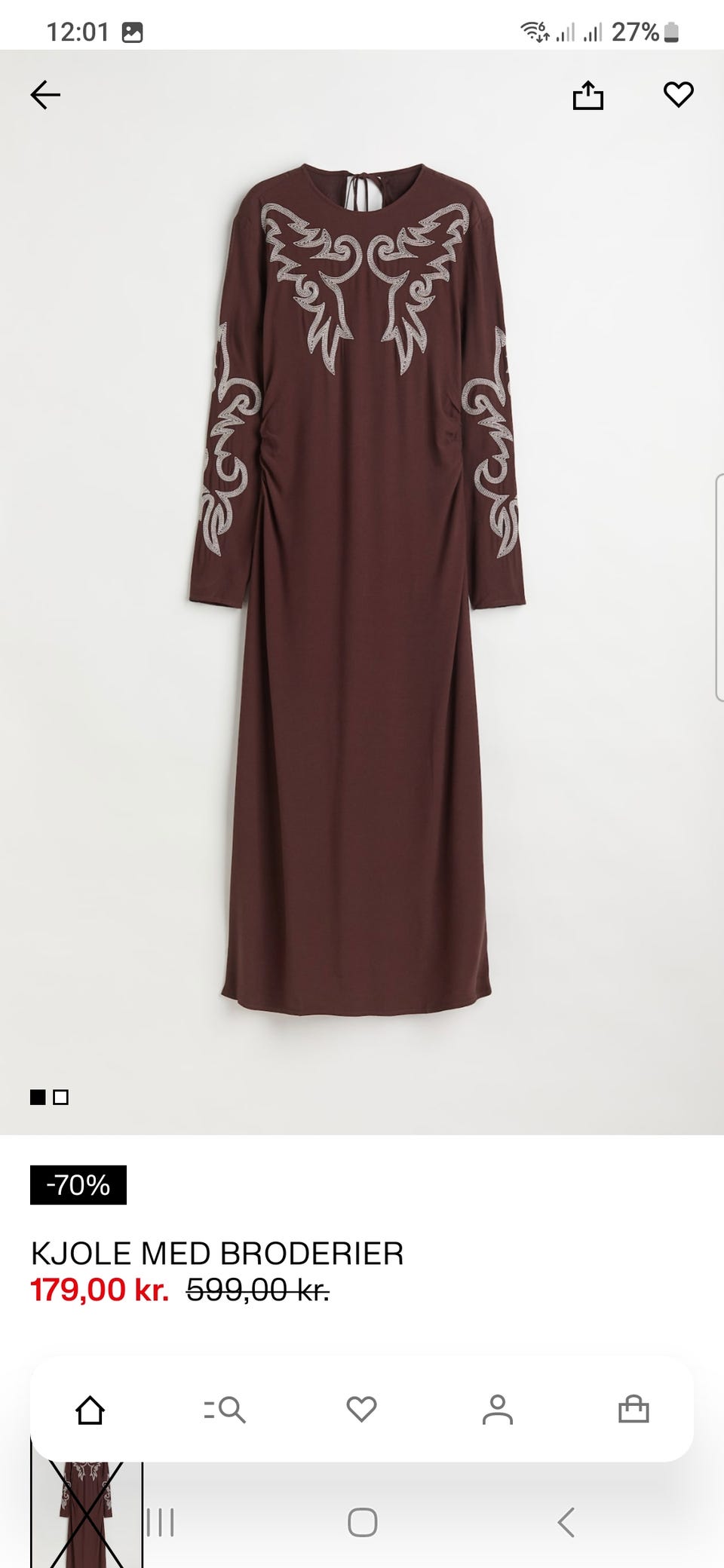Open the home tab
Viewport: 724px width, 1568px height.
pos(90,1409)
